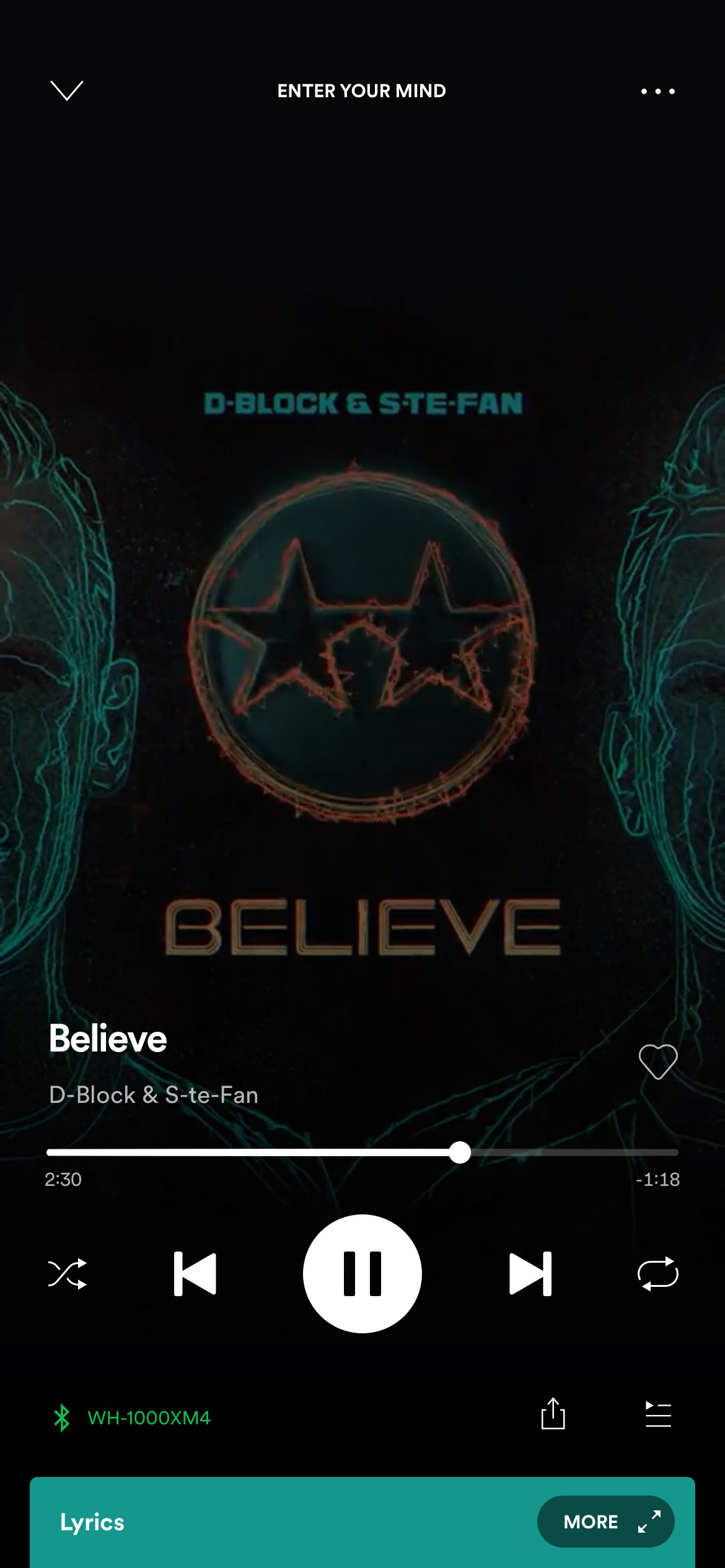The width and height of the screenshot is (725, 1568).
Task: Share this track
Action: point(553,1414)
